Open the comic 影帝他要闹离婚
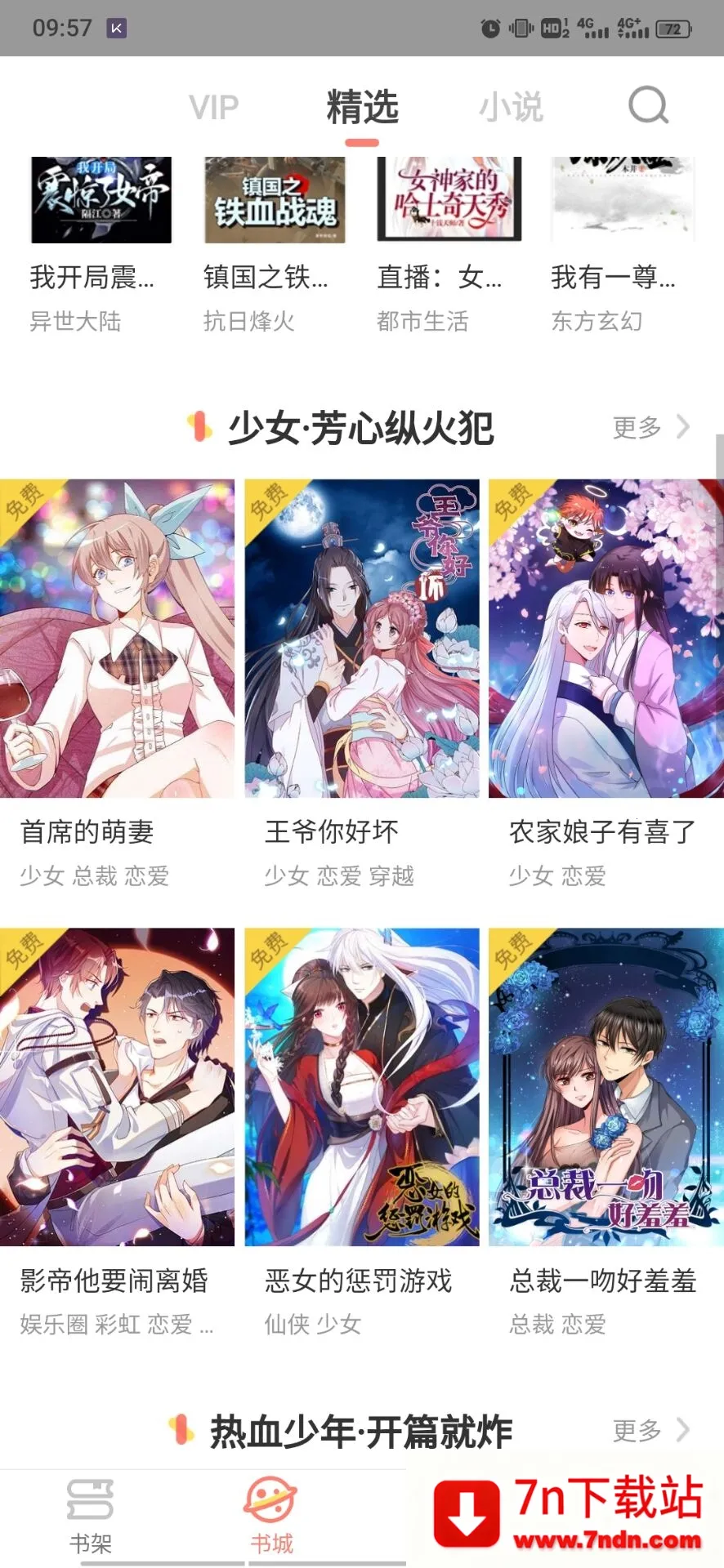 pyautogui.click(x=118, y=1087)
